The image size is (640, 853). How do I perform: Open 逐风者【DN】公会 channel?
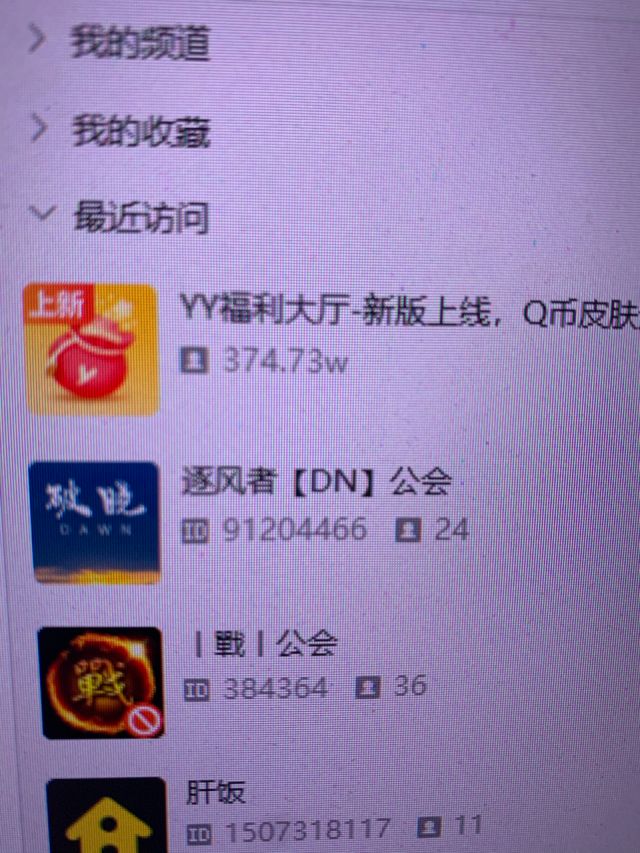317,483
